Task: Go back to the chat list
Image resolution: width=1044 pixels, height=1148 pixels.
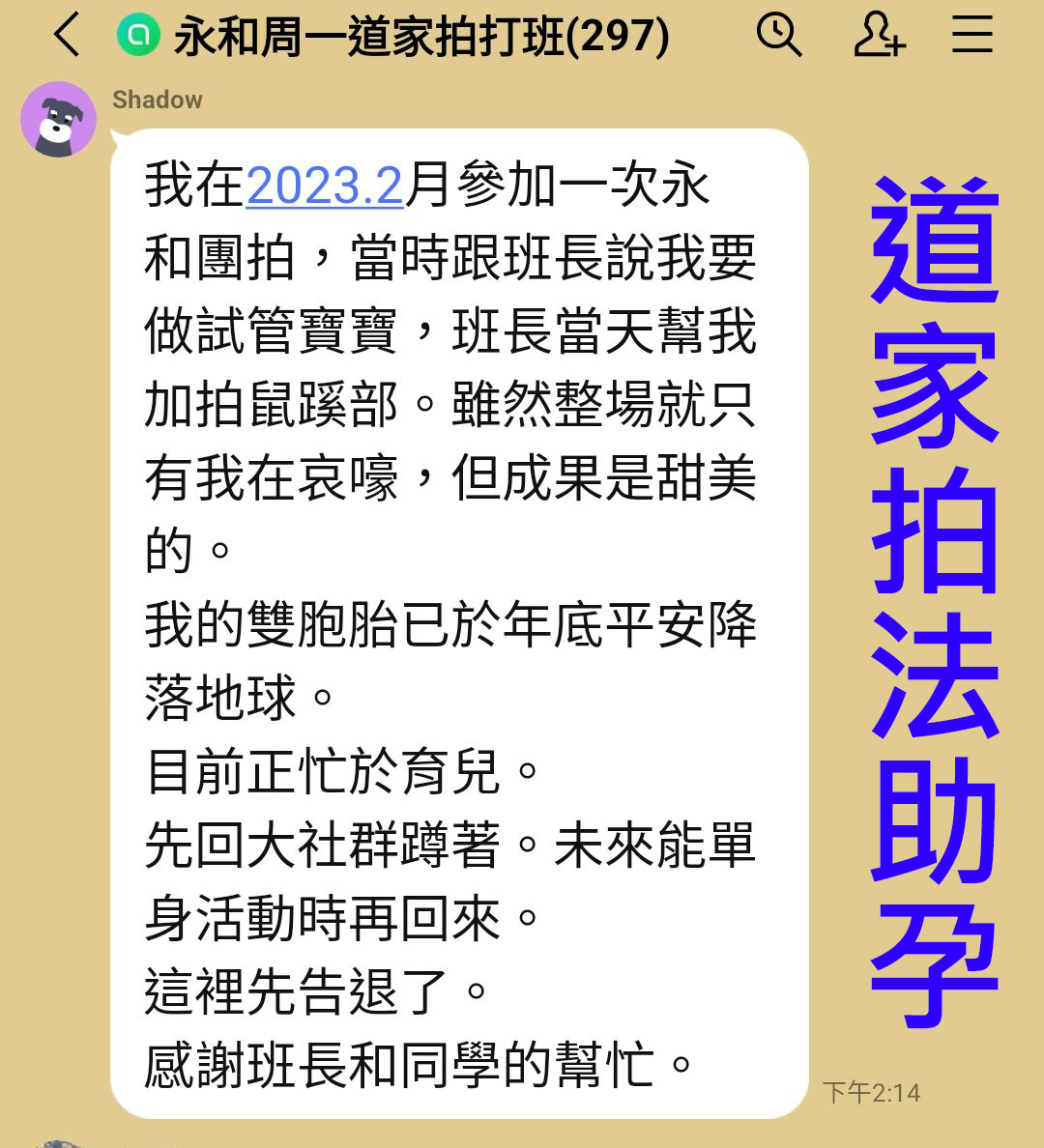Action: (68, 36)
